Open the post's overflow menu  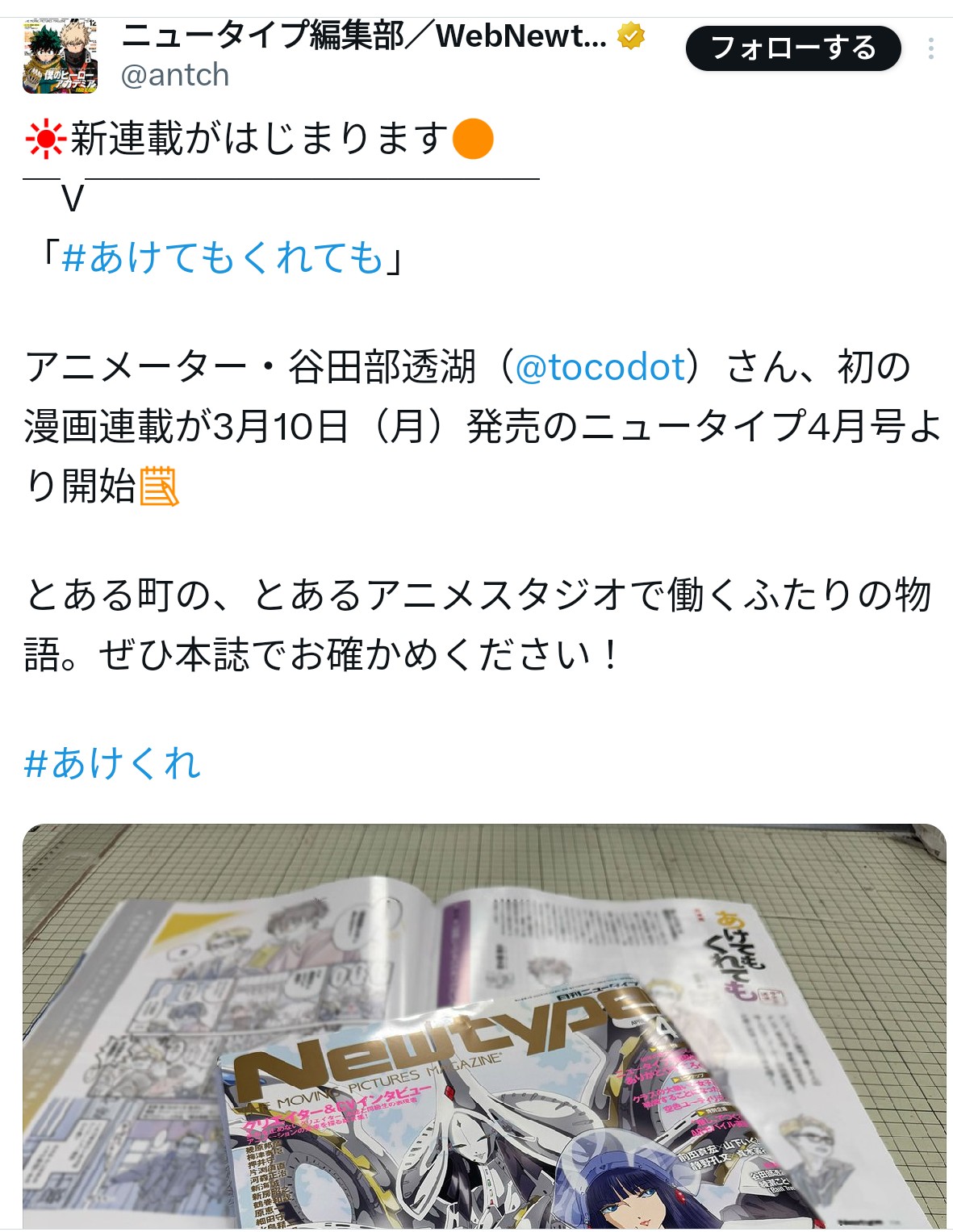930,48
